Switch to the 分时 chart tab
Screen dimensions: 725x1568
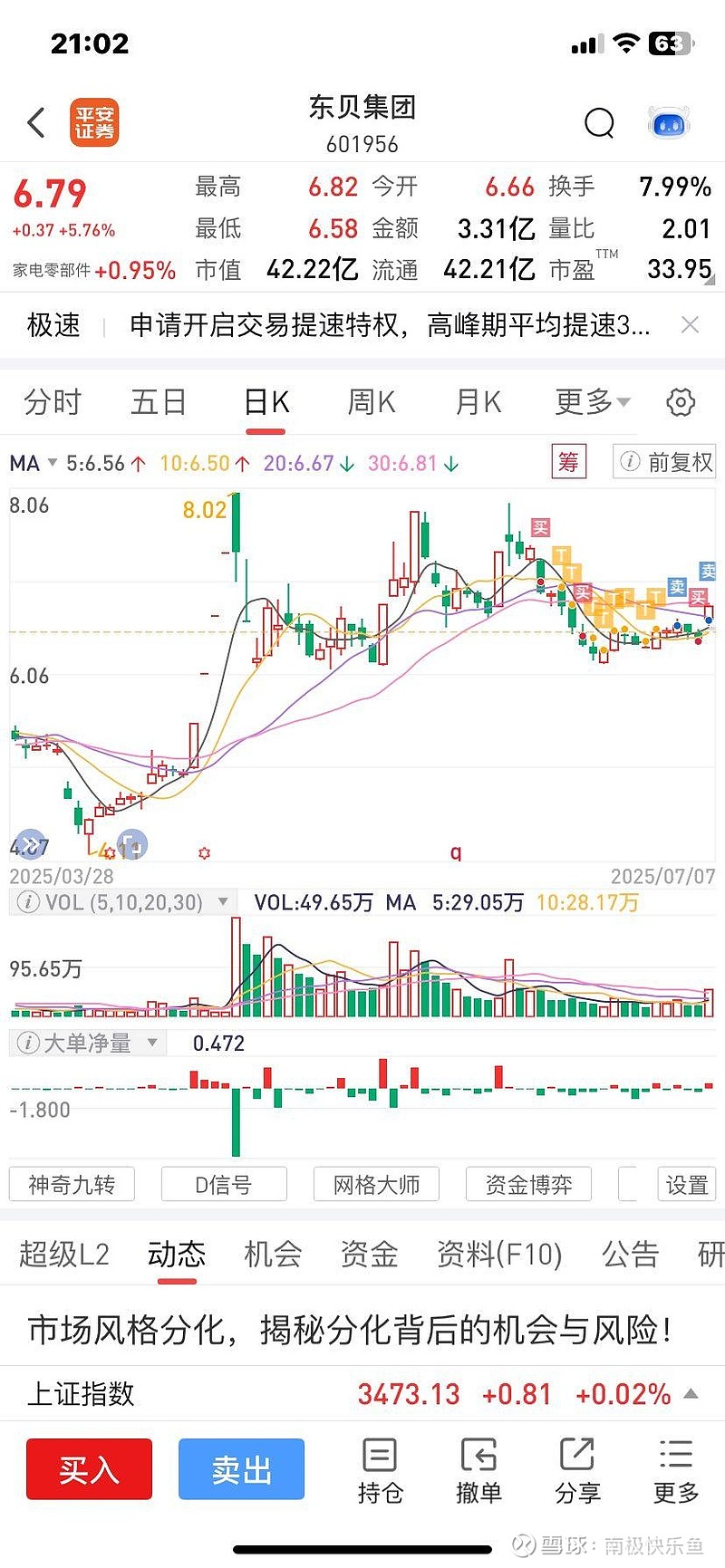click(53, 402)
